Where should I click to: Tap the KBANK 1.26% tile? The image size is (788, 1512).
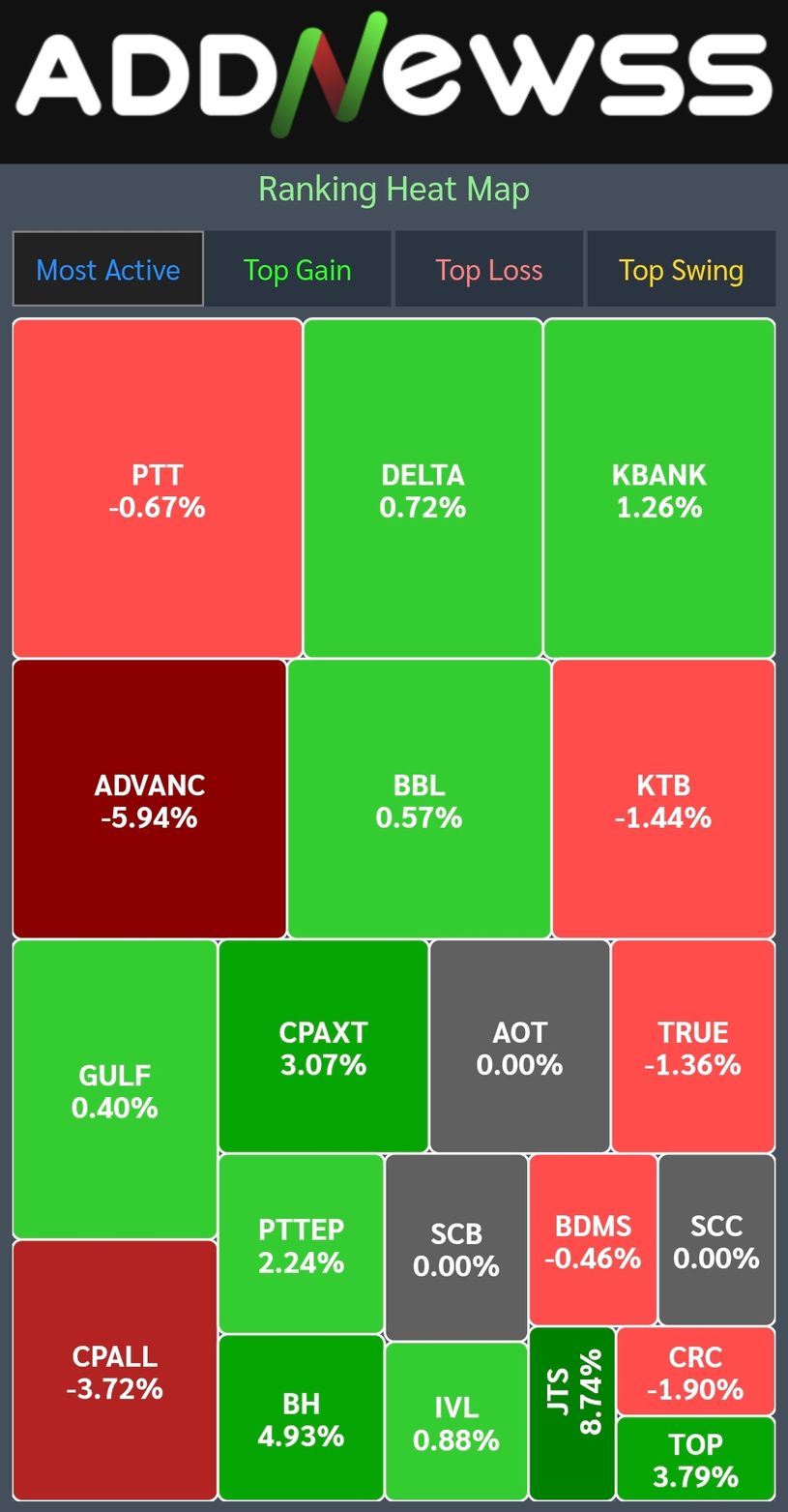(659, 489)
